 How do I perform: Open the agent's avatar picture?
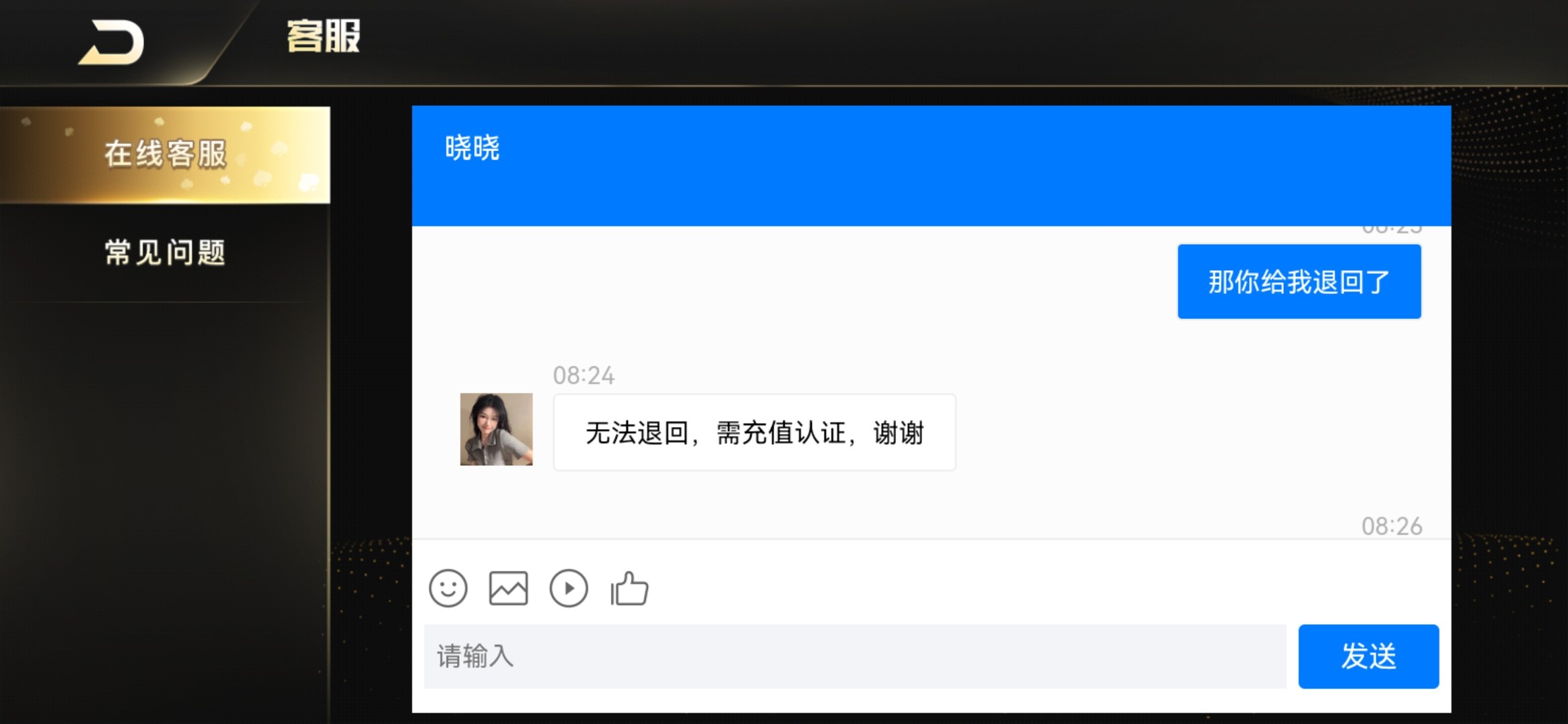[x=497, y=429]
